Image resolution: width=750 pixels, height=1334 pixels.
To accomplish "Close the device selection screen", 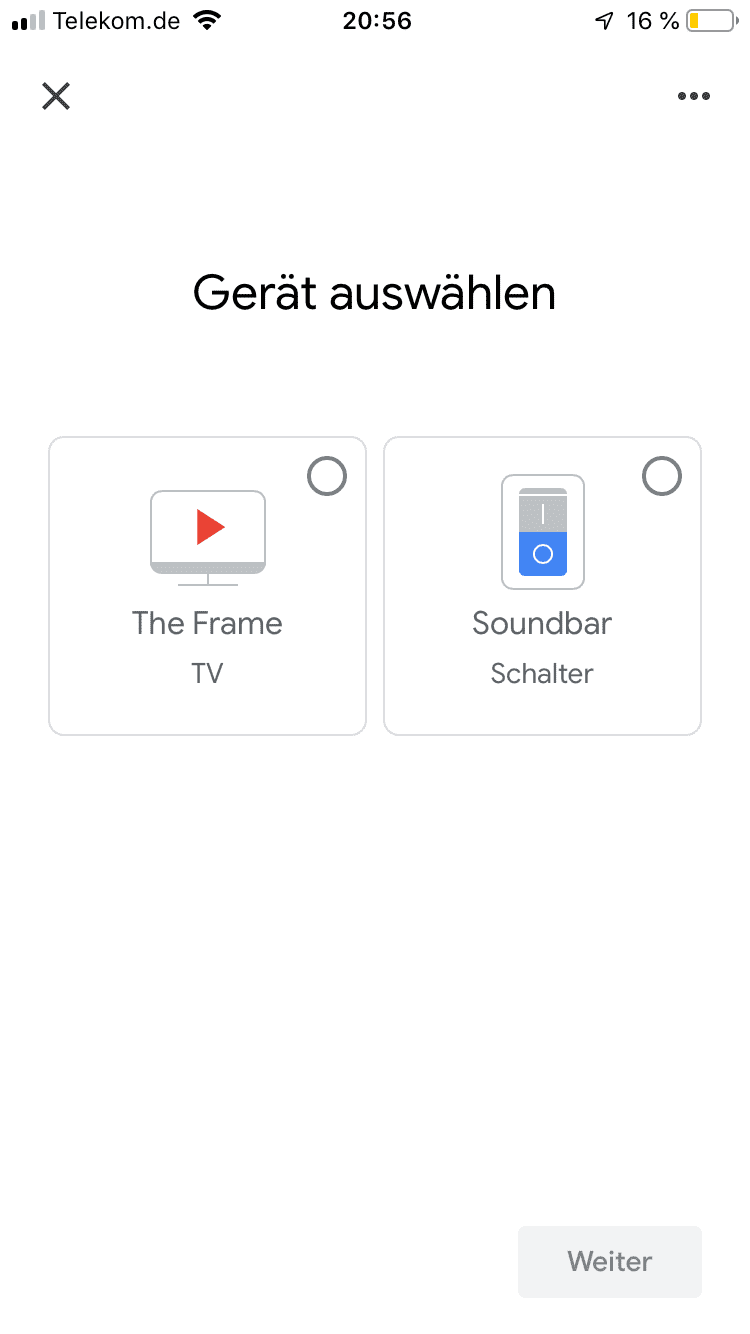I will tap(56, 96).
